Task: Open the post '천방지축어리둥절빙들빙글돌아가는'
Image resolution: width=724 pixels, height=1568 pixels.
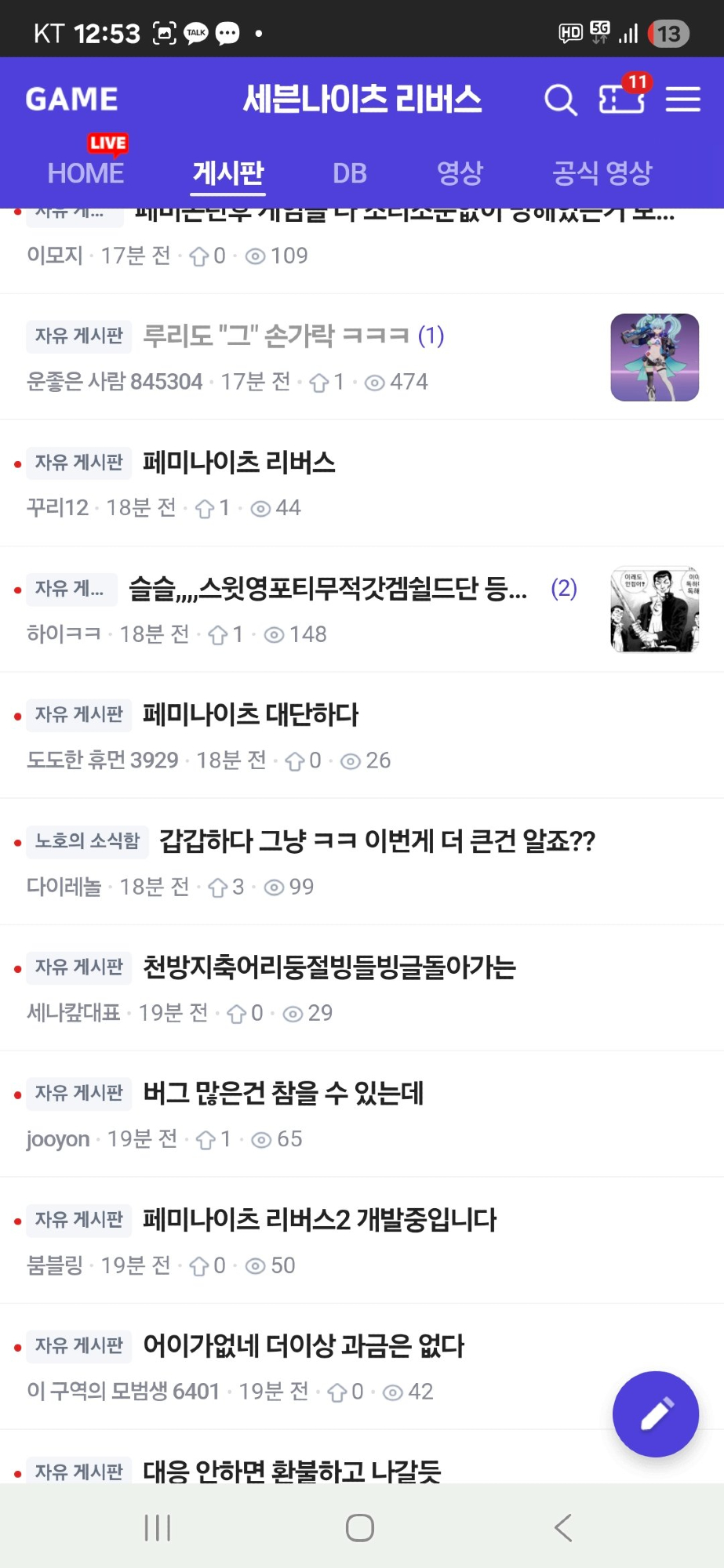Action: click(x=329, y=967)
